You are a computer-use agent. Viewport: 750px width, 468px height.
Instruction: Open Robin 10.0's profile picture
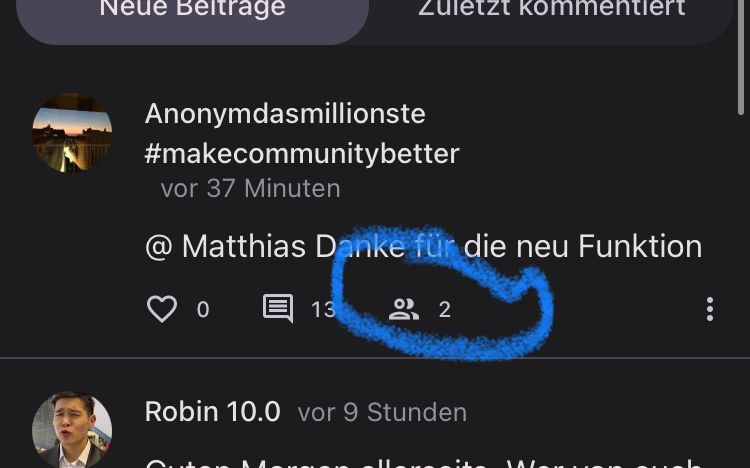coord(72,430)
